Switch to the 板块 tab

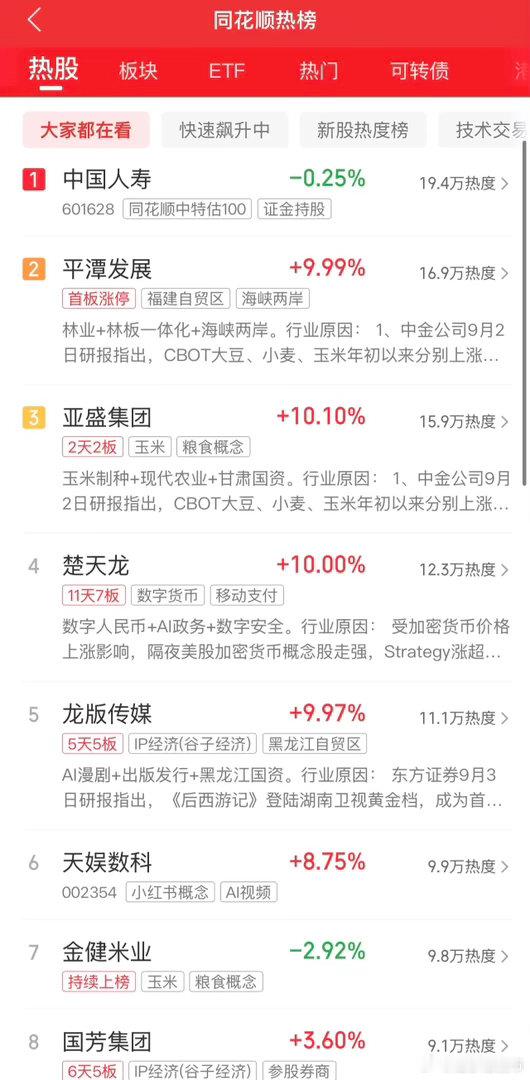pos(138,70)
